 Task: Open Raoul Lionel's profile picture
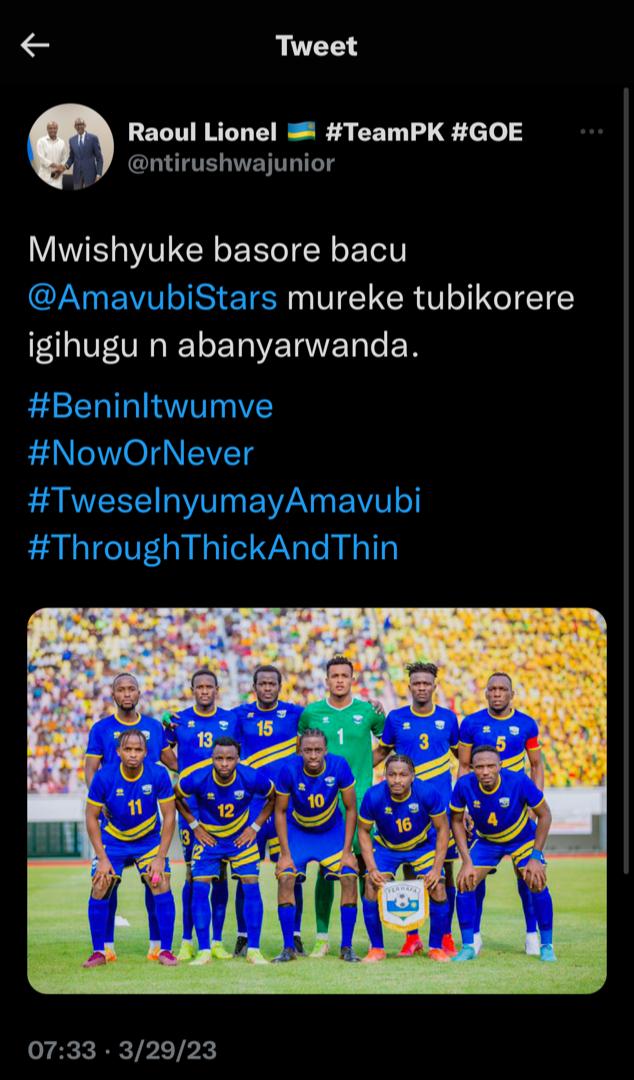pos(71,147)
